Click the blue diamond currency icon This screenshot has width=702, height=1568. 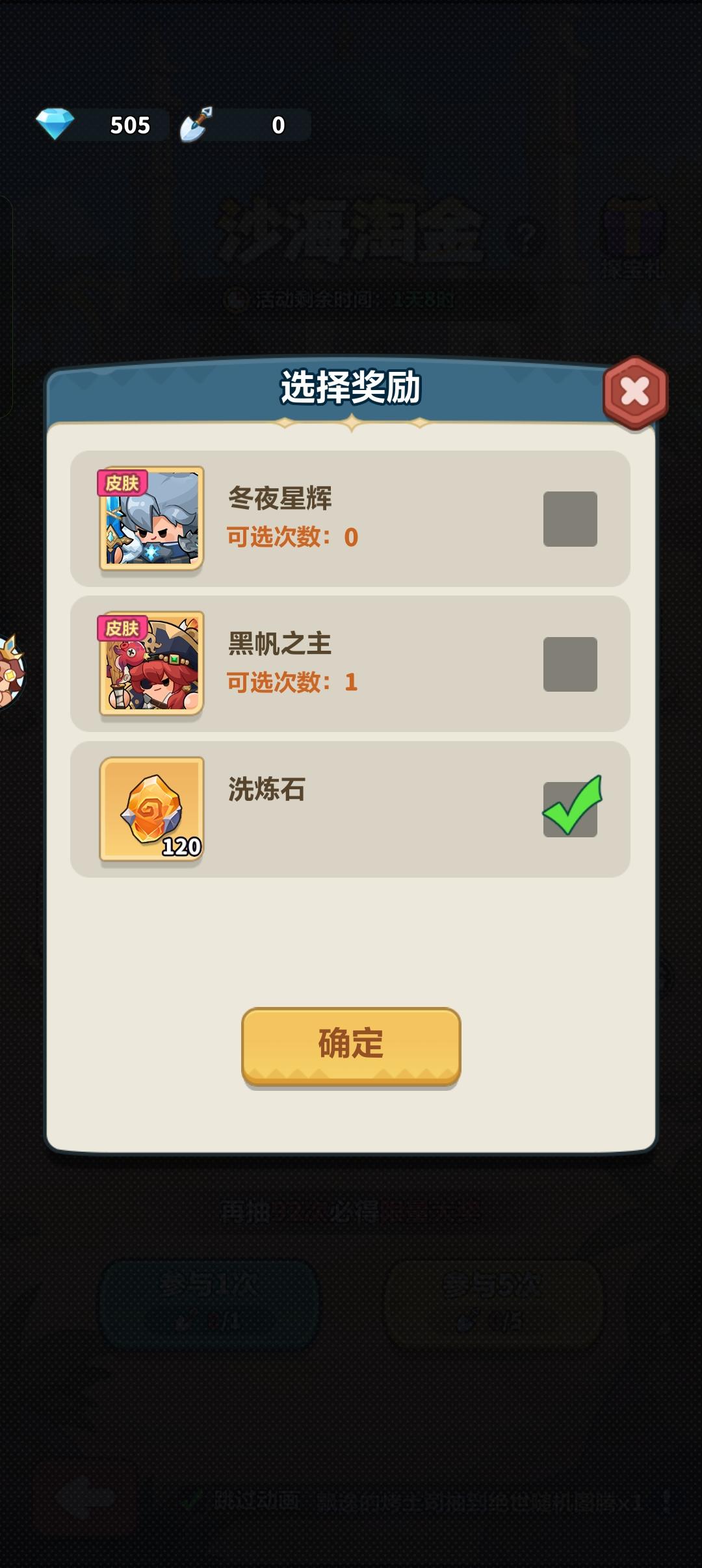(58, 125)
